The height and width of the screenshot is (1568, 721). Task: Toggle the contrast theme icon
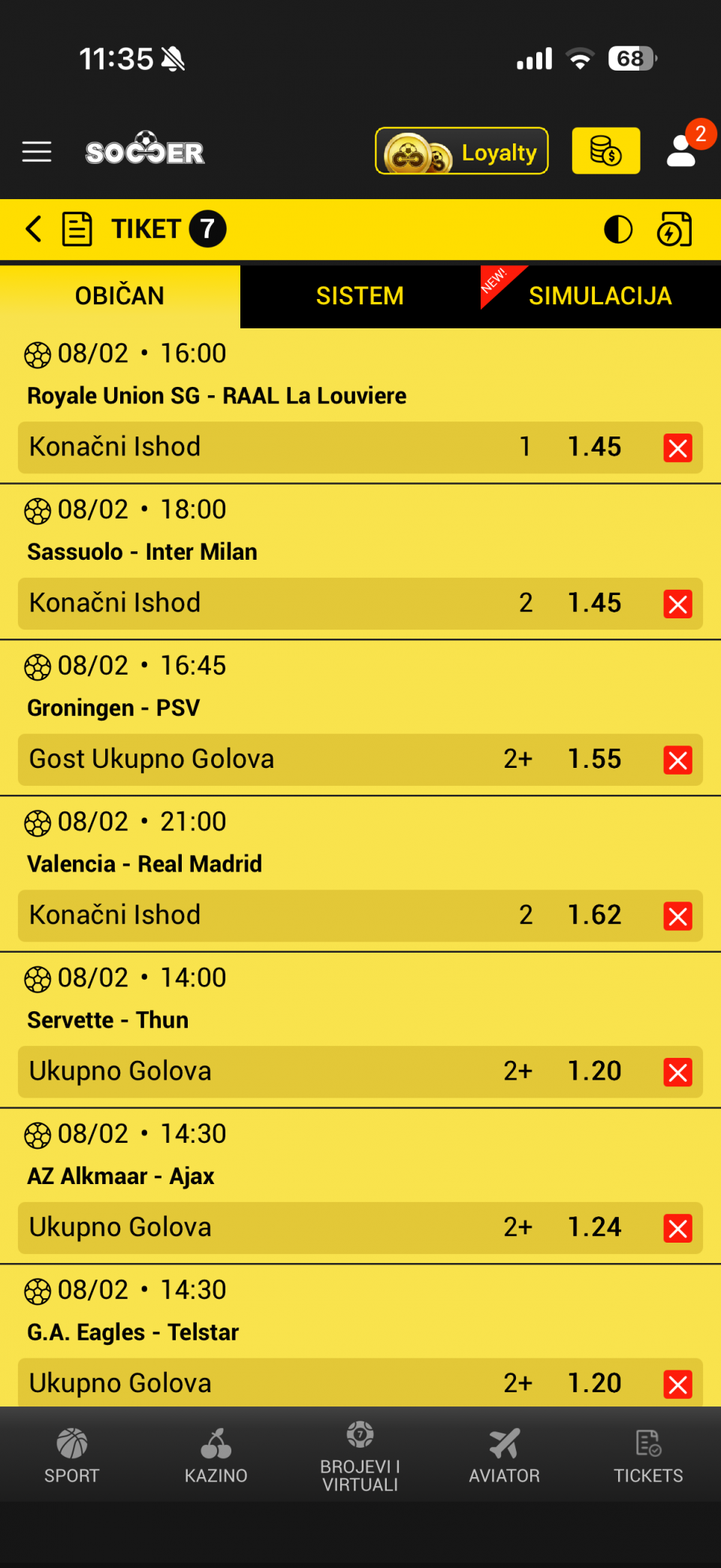click(617, 229)
